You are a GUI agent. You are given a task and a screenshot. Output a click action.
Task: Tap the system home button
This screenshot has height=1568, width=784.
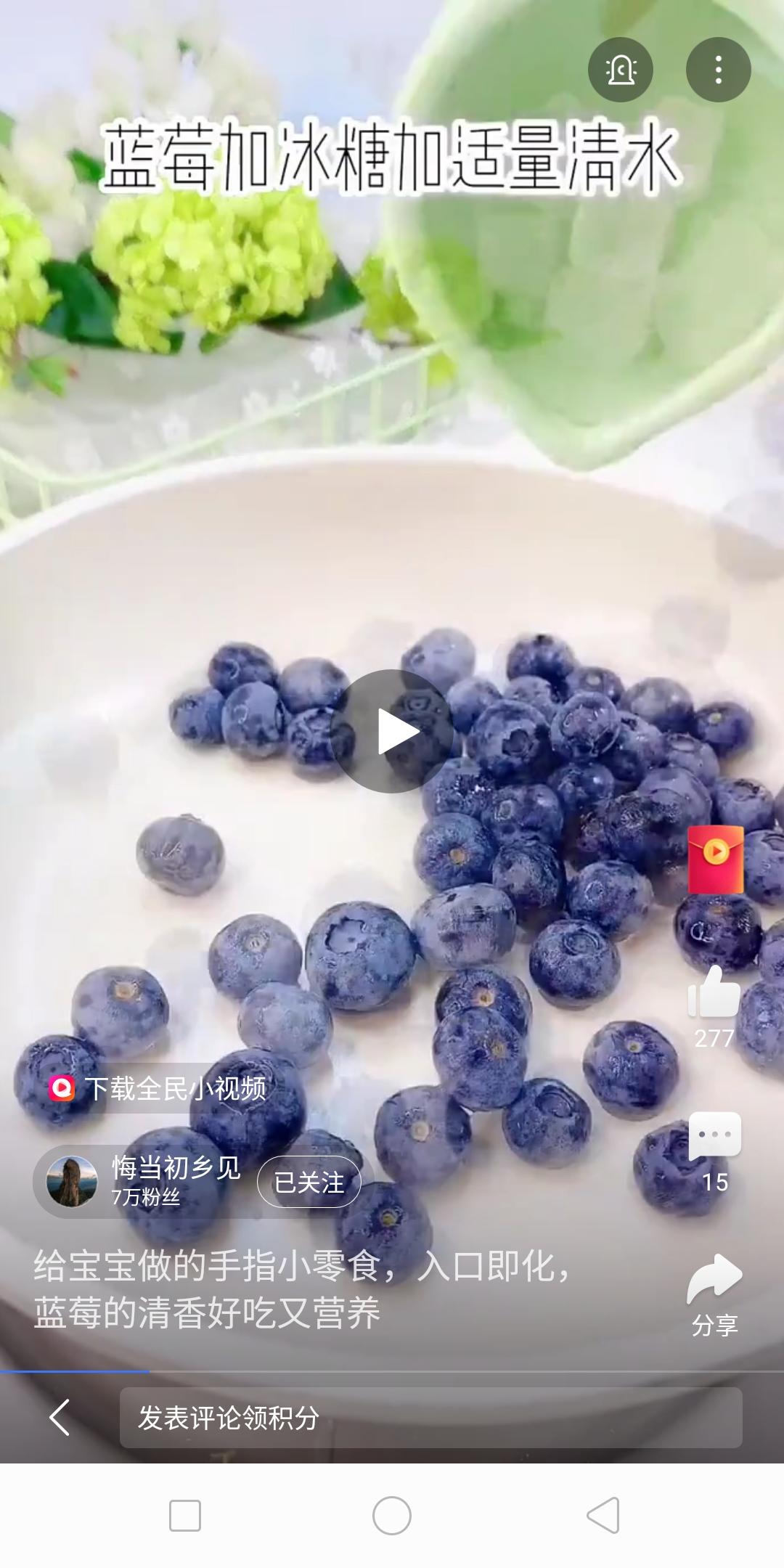click(x=392, y=1516)
